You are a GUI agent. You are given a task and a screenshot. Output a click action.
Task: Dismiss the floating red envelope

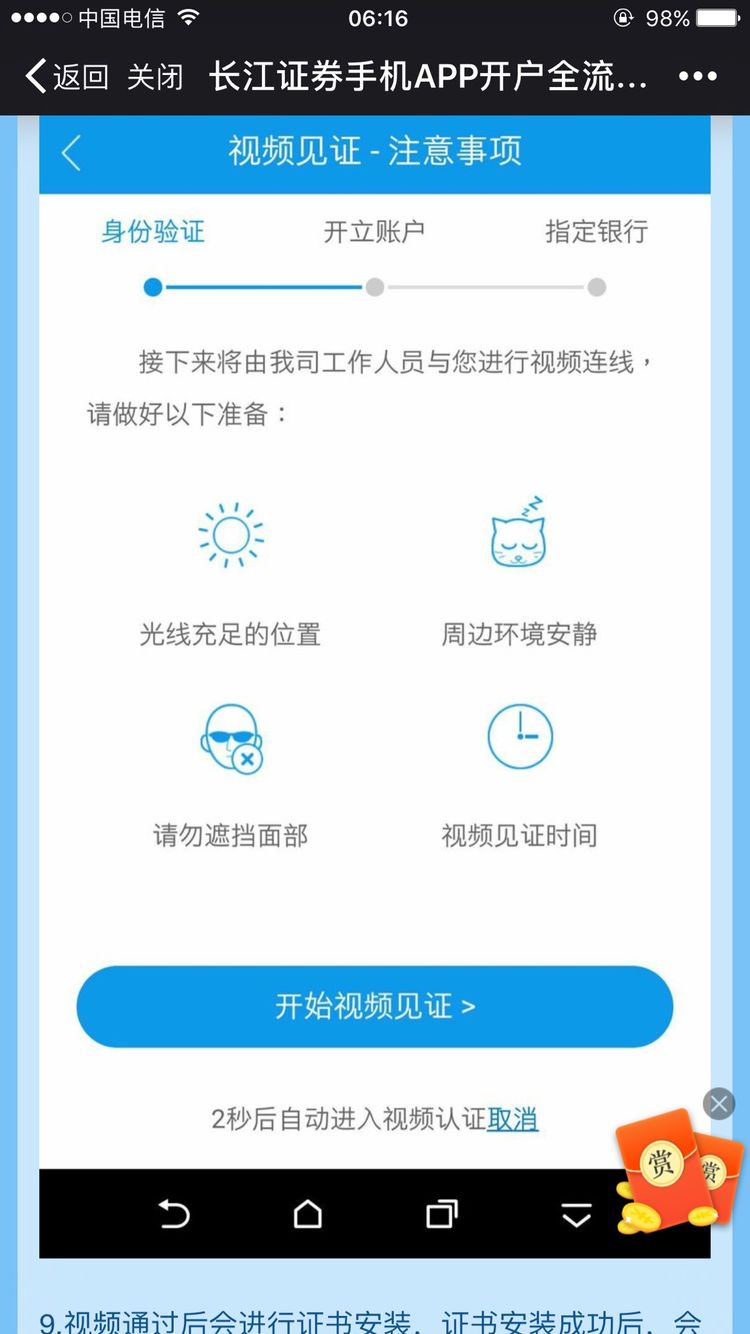pos(718,1104)
